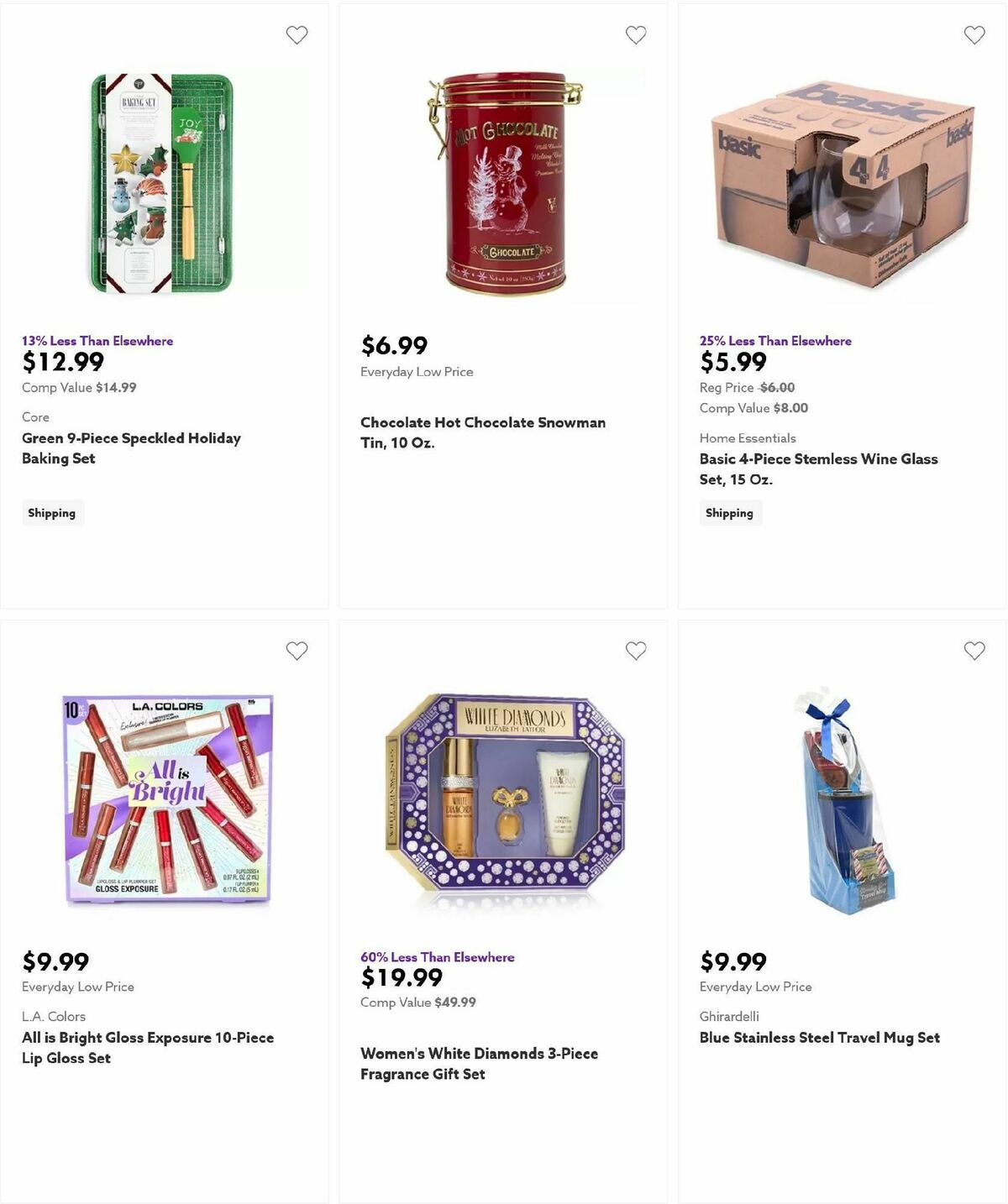Open the All is Bright Gloss Exposure product
The width and height of the screenshot is (1008, 1204).
tap(148, 1048)
